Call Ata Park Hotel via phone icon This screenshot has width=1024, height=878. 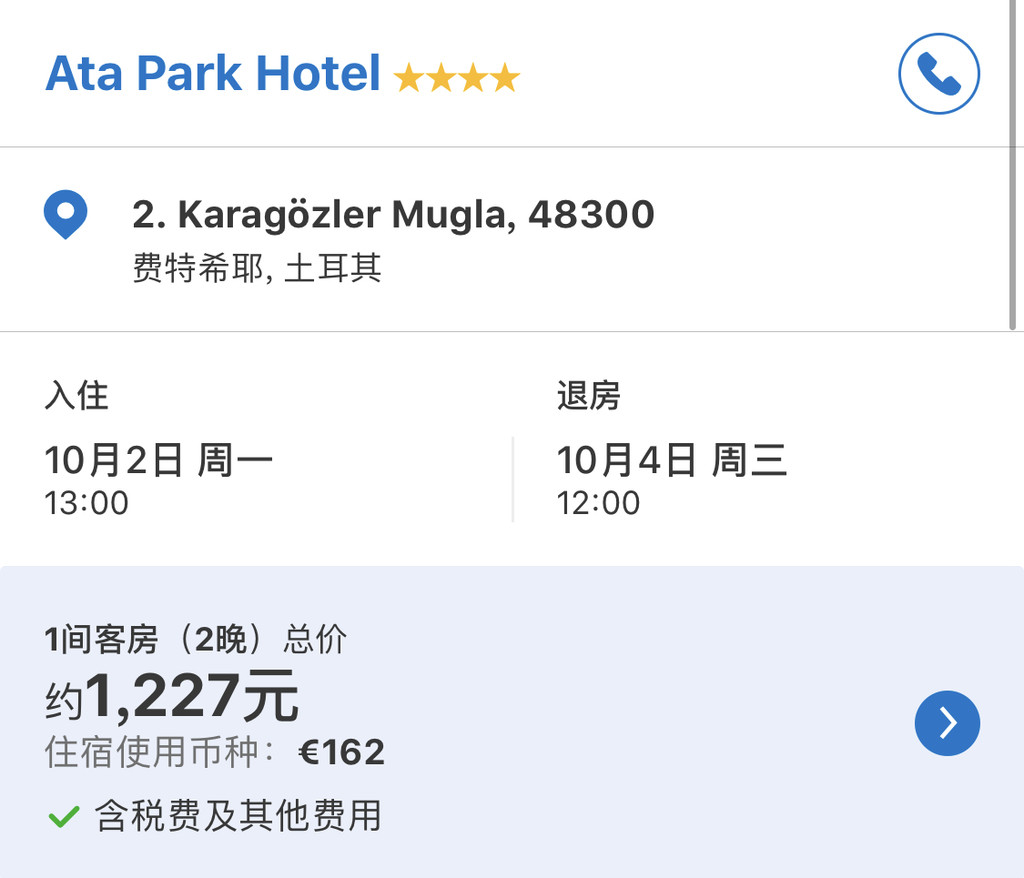click(938, 74)
